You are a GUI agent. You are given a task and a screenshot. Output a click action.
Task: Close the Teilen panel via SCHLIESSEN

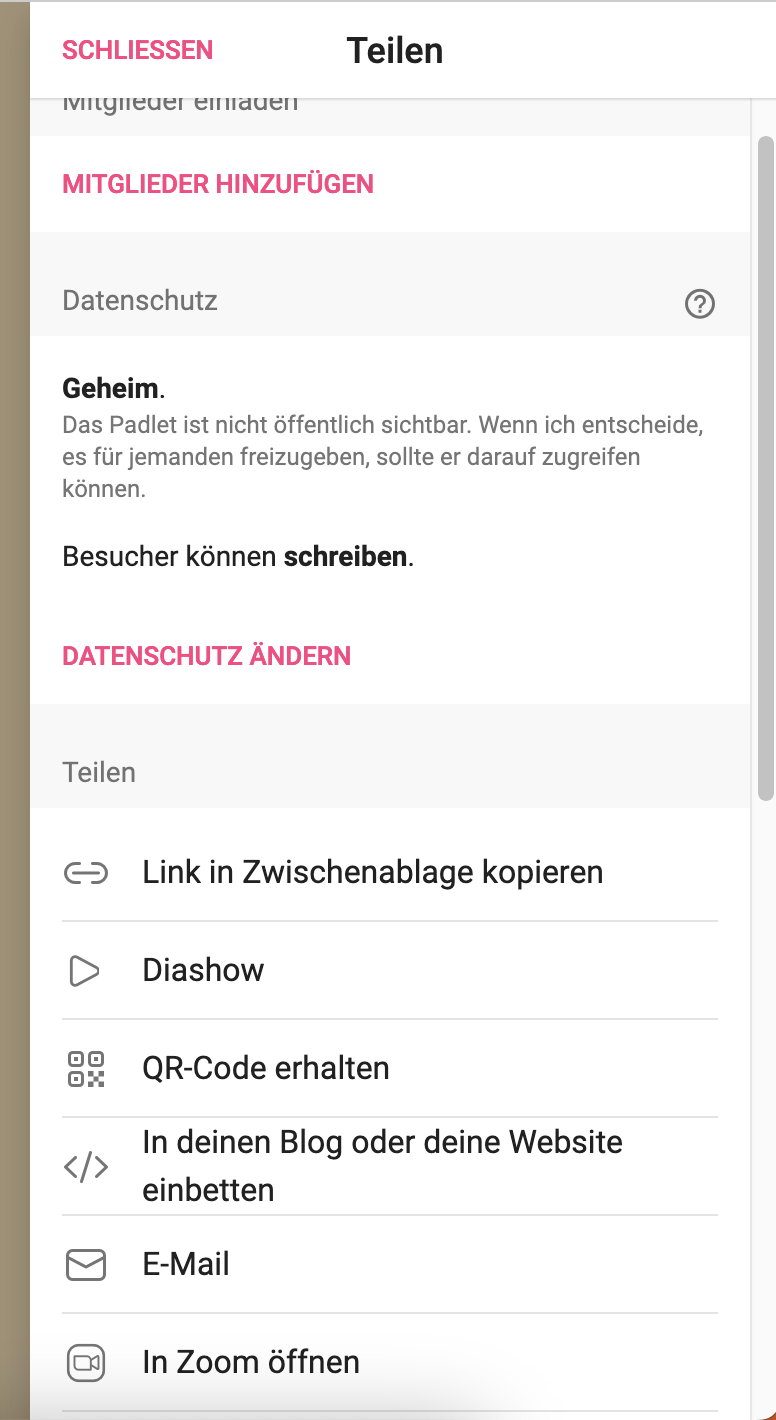[138, 50]
